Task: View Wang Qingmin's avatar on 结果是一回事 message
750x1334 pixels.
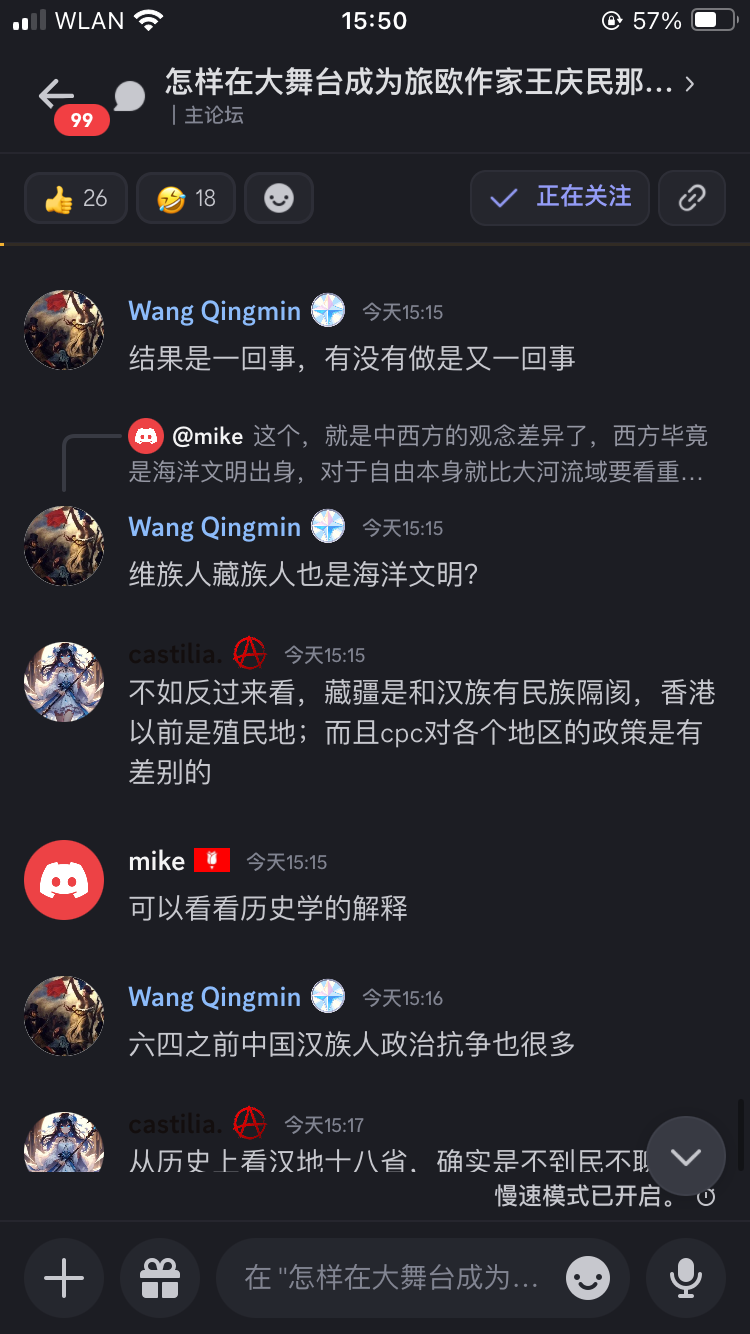Action: pyautogui.click(x=64, y=330)
